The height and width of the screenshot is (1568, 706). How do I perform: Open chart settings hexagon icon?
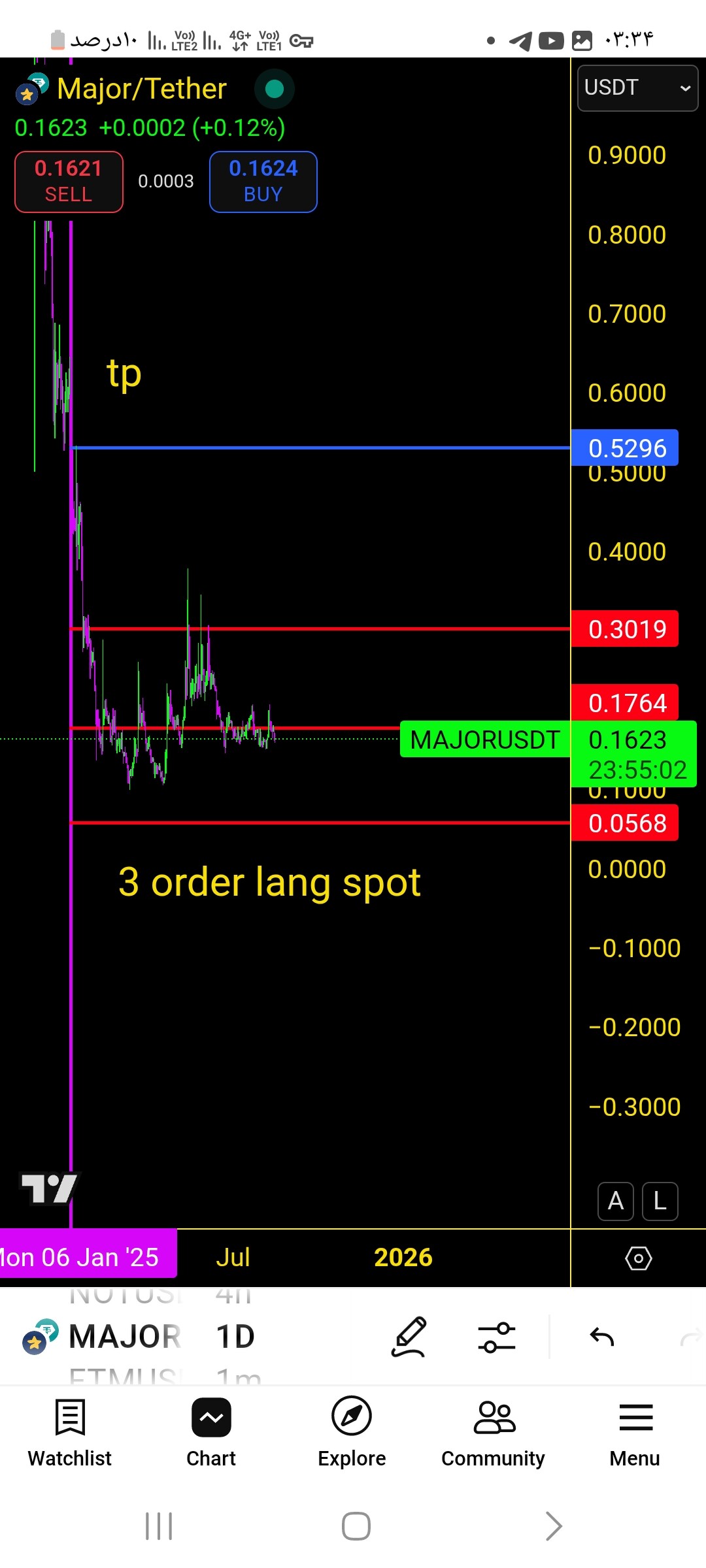[639, 1258]
